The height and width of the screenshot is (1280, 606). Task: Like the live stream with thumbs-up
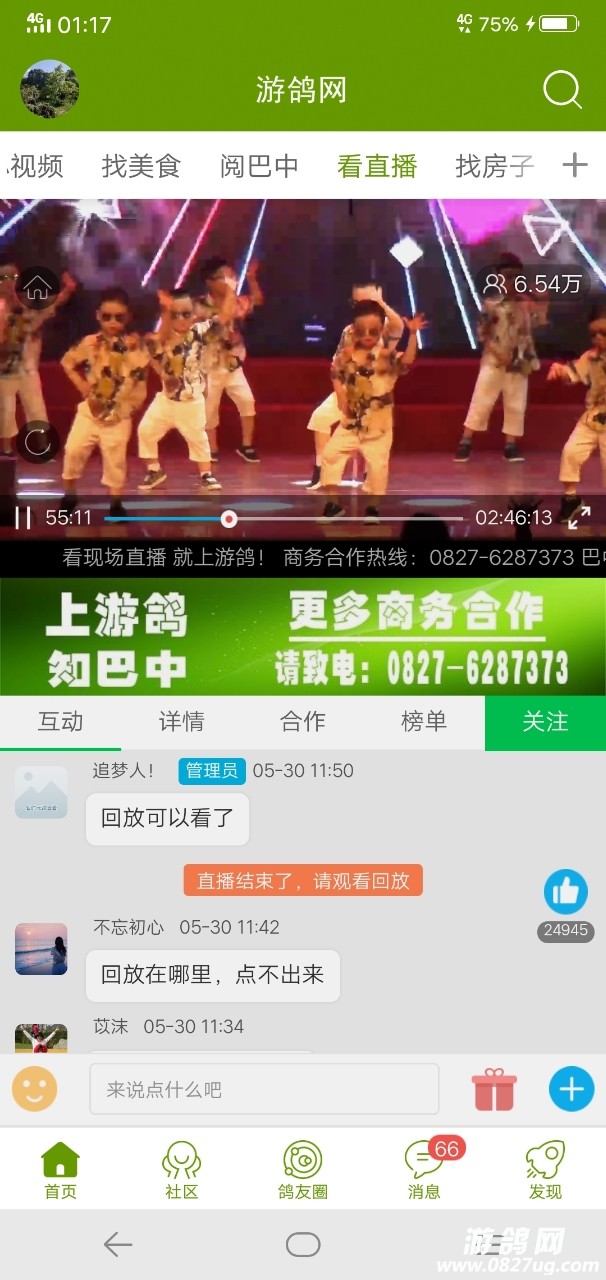coord(566,892)
